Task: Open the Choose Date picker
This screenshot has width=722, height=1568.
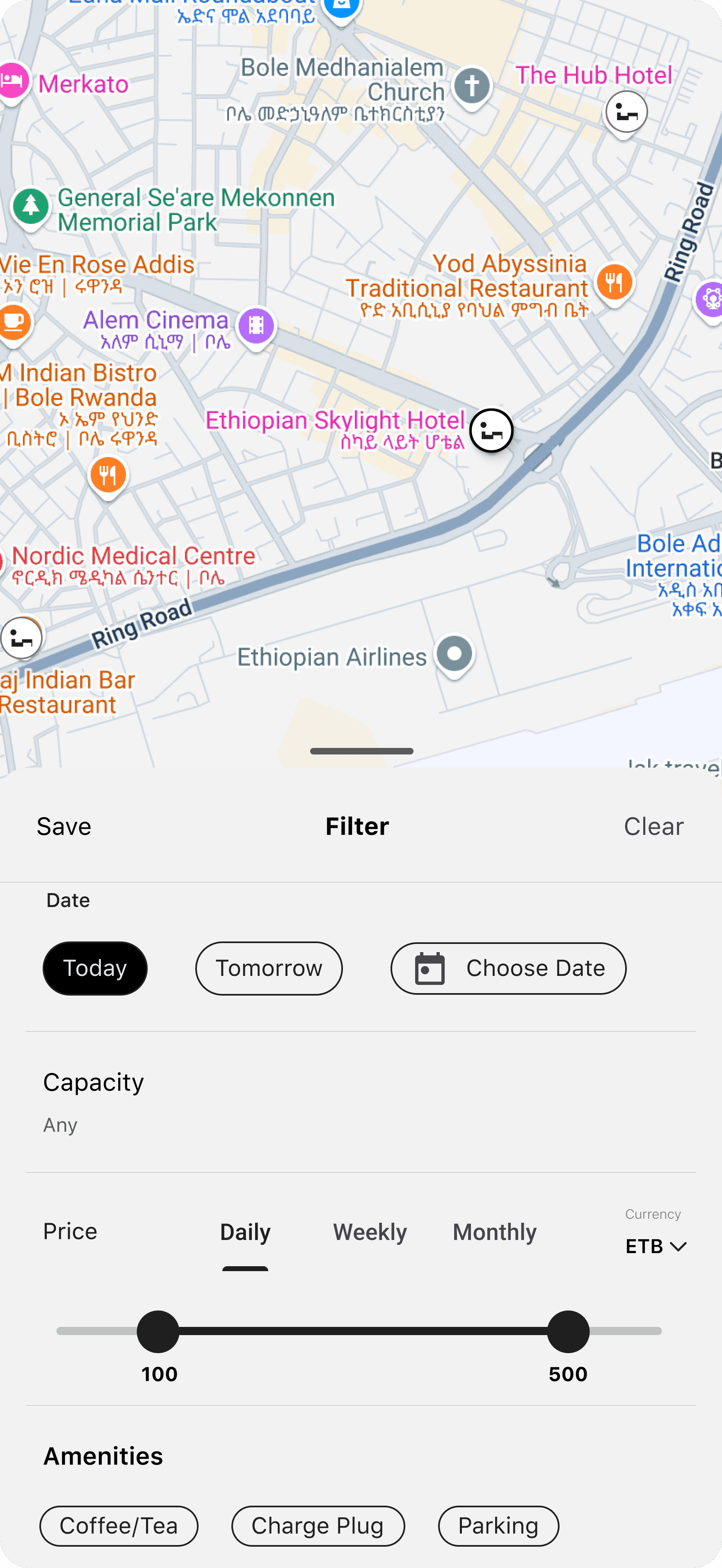Action: 508,968
